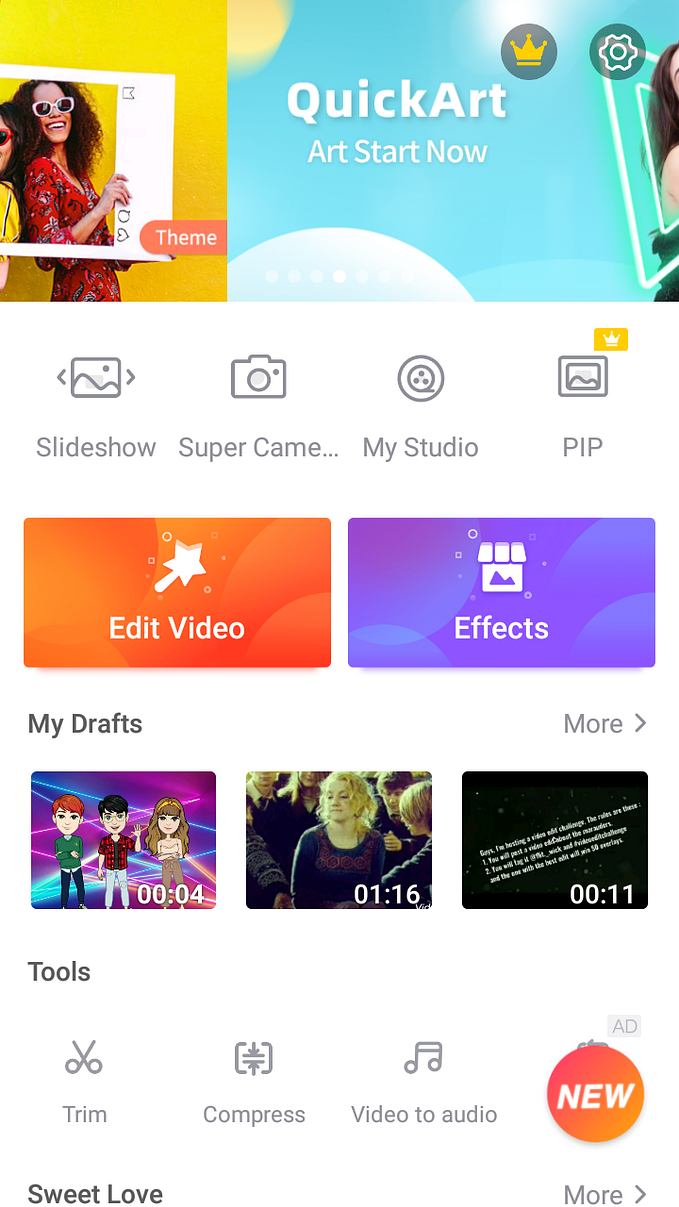
Task: See more in Sweet Love section
Action: click(605, 1195)
